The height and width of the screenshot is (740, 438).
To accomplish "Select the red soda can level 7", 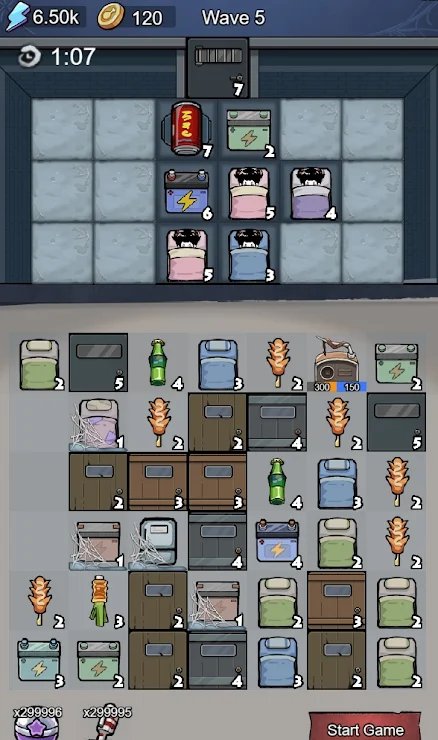I will click(x=187, y=128).
